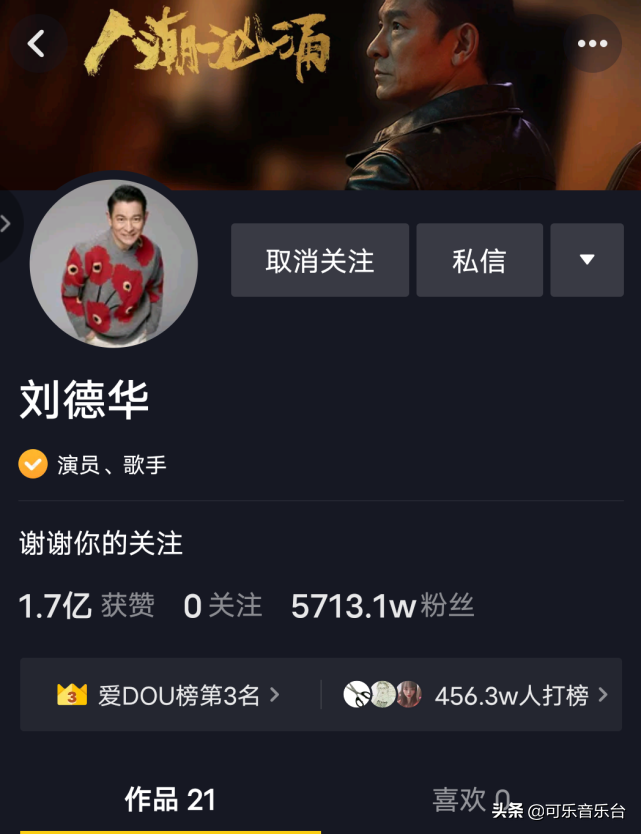Image resolution: width=641 pixels, height=834 pixels.
Task: Open 爱DOU榜第3名 ranking
Action: [x=170, y=695]
